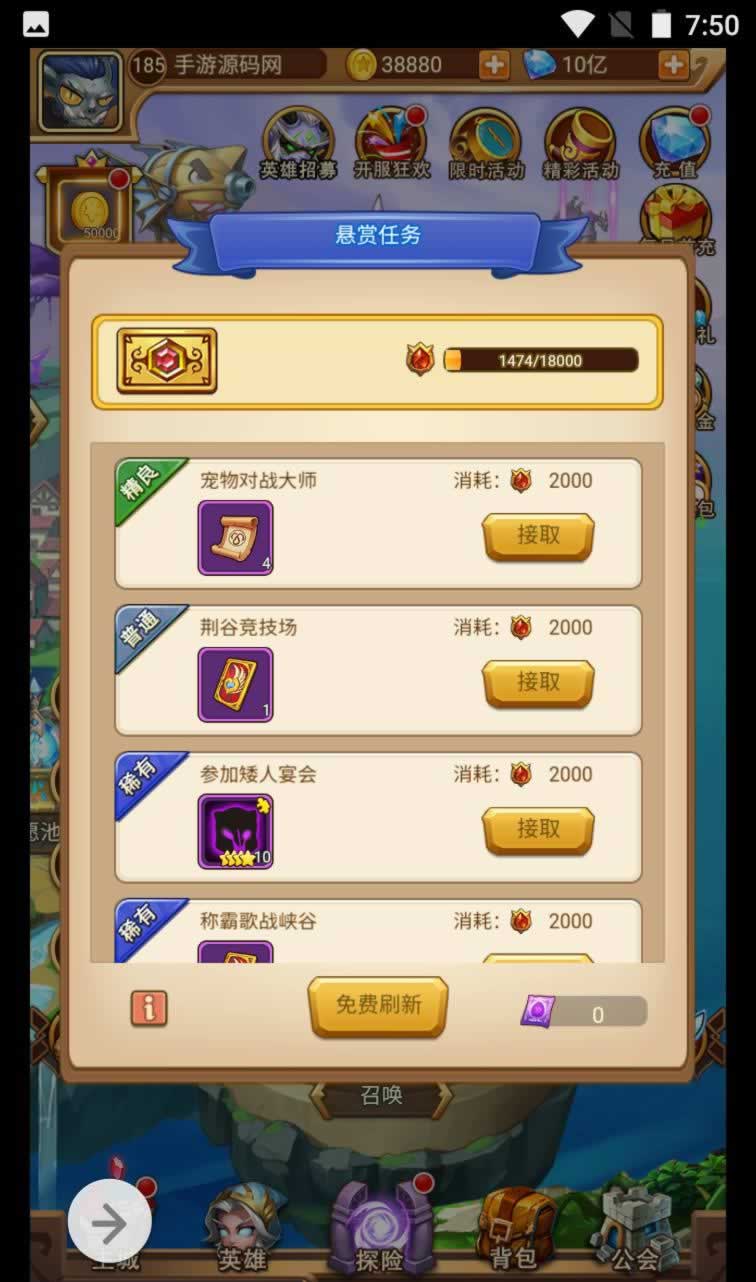Accept the 宠物对战大师 bounty task
This screenshot has width=756, height=1282.
(538, 536)
